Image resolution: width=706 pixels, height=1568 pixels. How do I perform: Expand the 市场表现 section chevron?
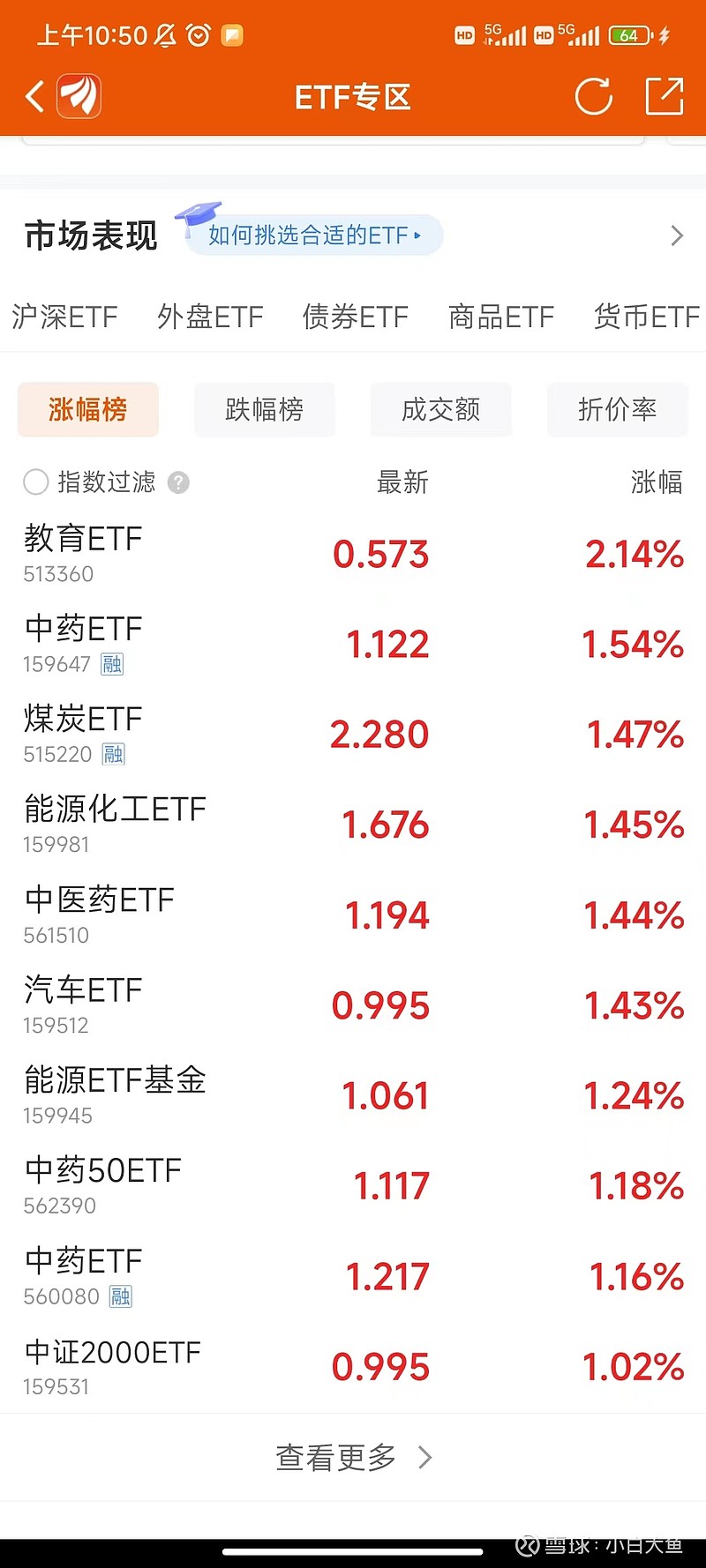coord(676,235)
